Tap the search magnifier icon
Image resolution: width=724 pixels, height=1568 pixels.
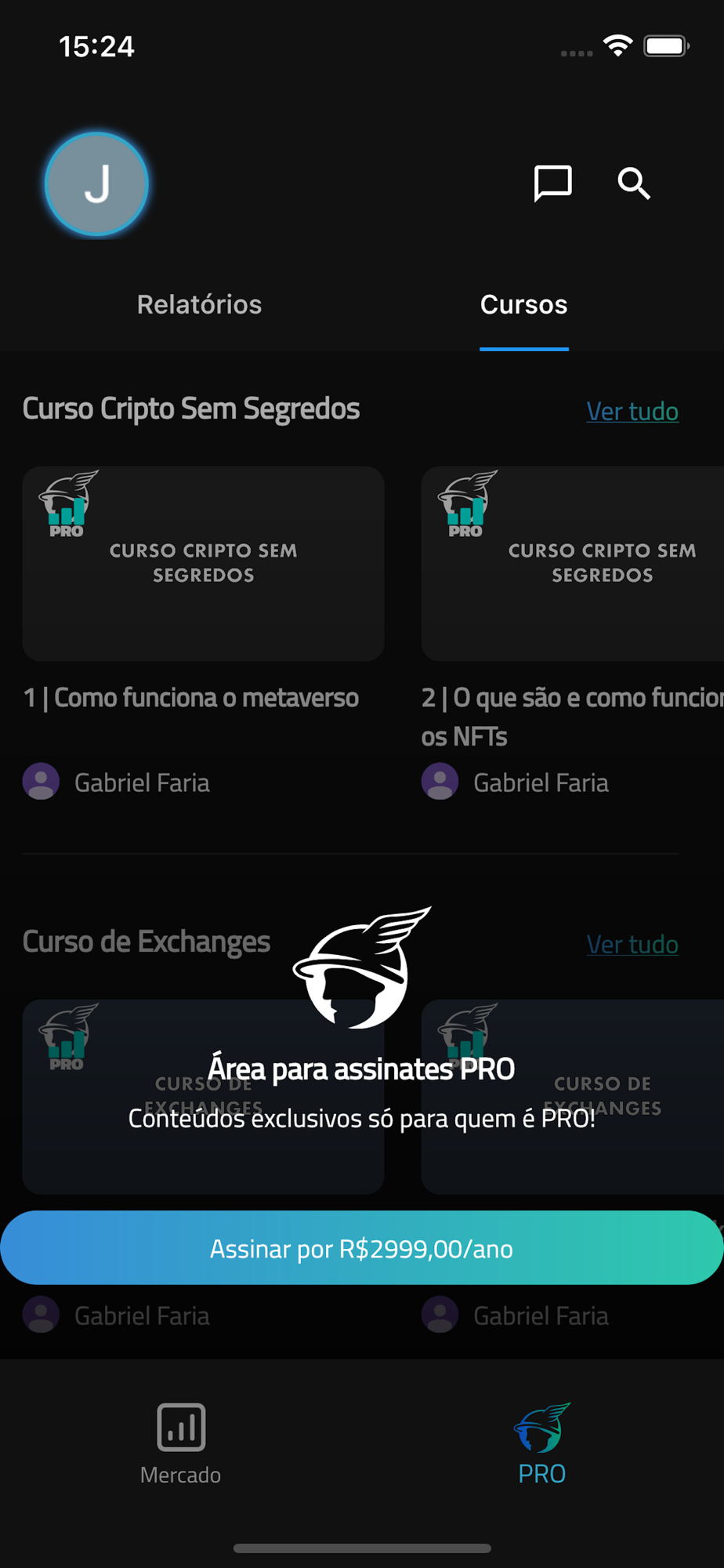(633, 183)
